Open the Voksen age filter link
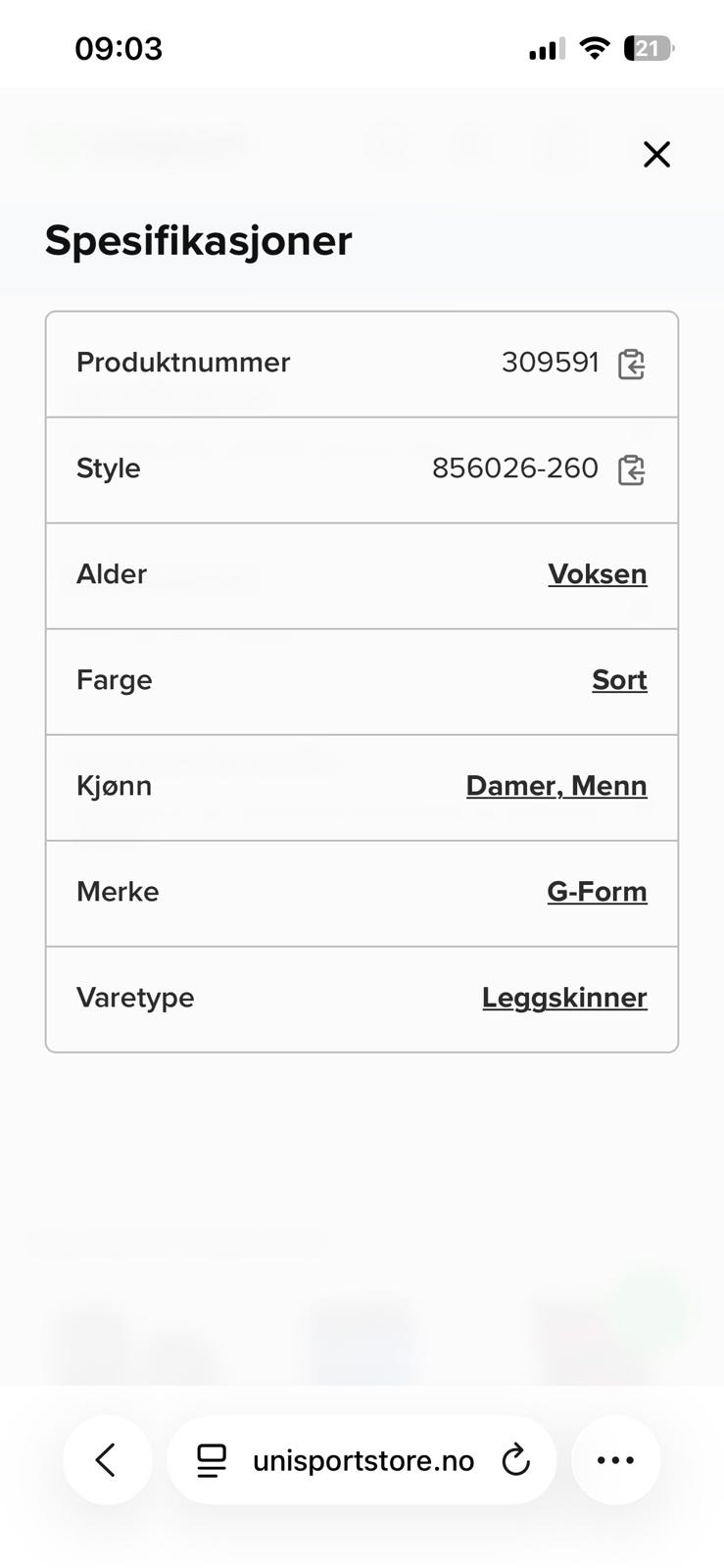Screen dimensions: 724x1568 597,574
